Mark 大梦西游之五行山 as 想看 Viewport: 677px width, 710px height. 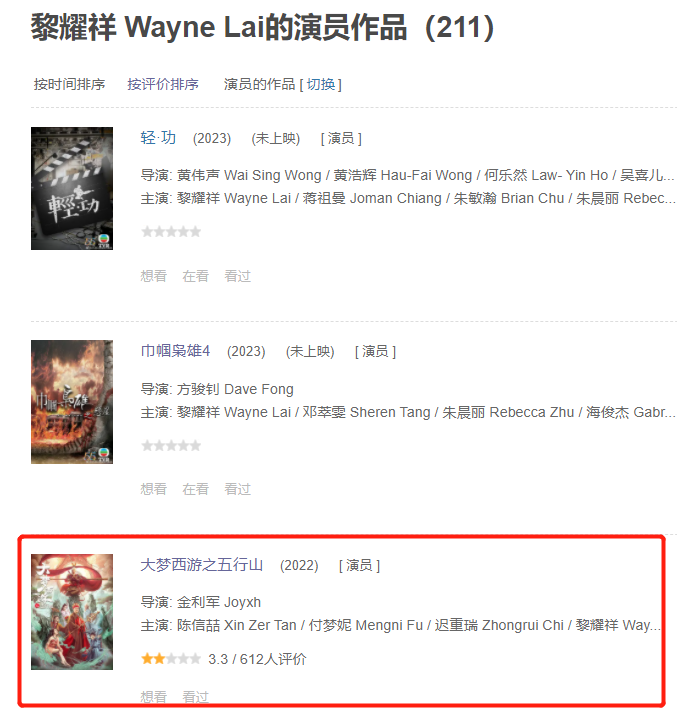tap(153, 697)
